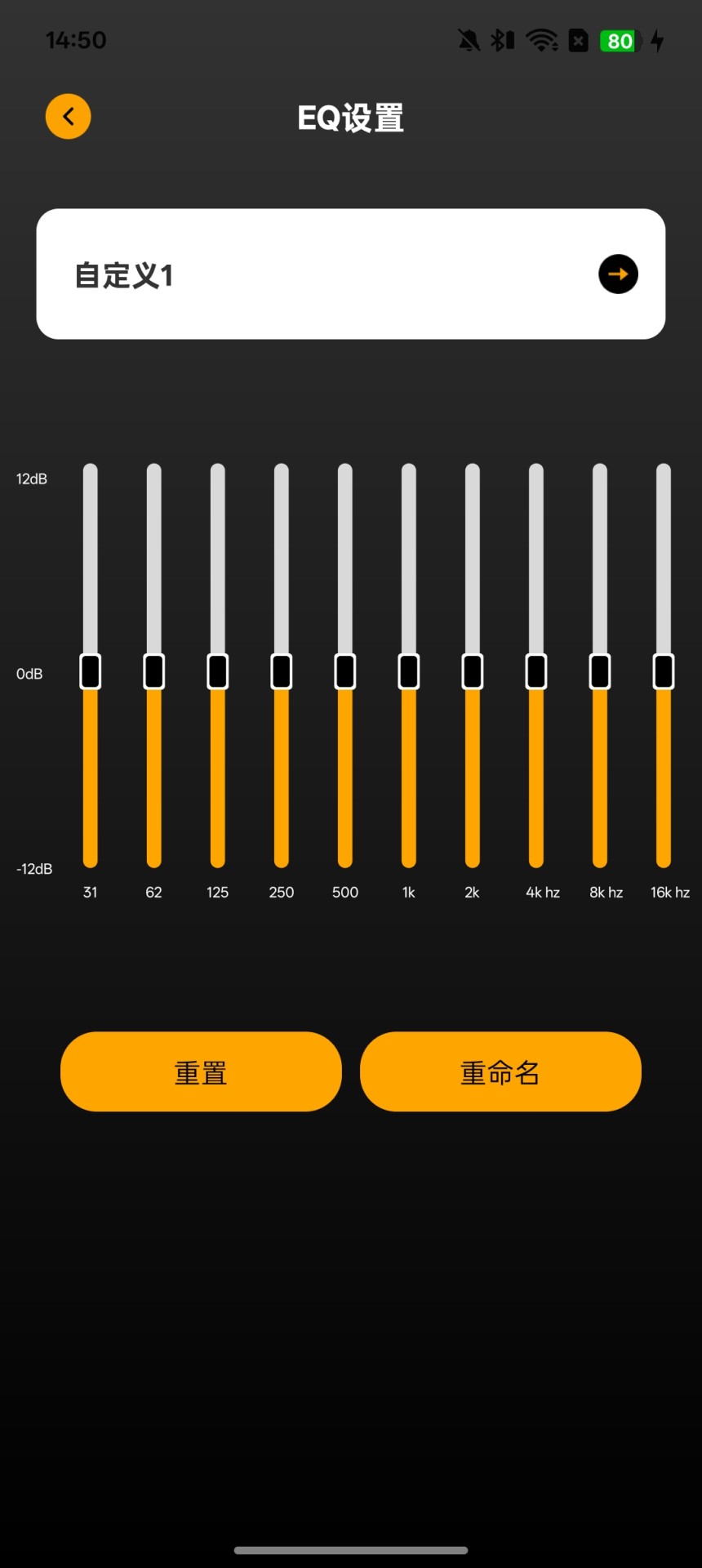Tap the 62 Hz band slider handle
Image resolution: width=702 pixels, height=1568 pixels.
154,671
